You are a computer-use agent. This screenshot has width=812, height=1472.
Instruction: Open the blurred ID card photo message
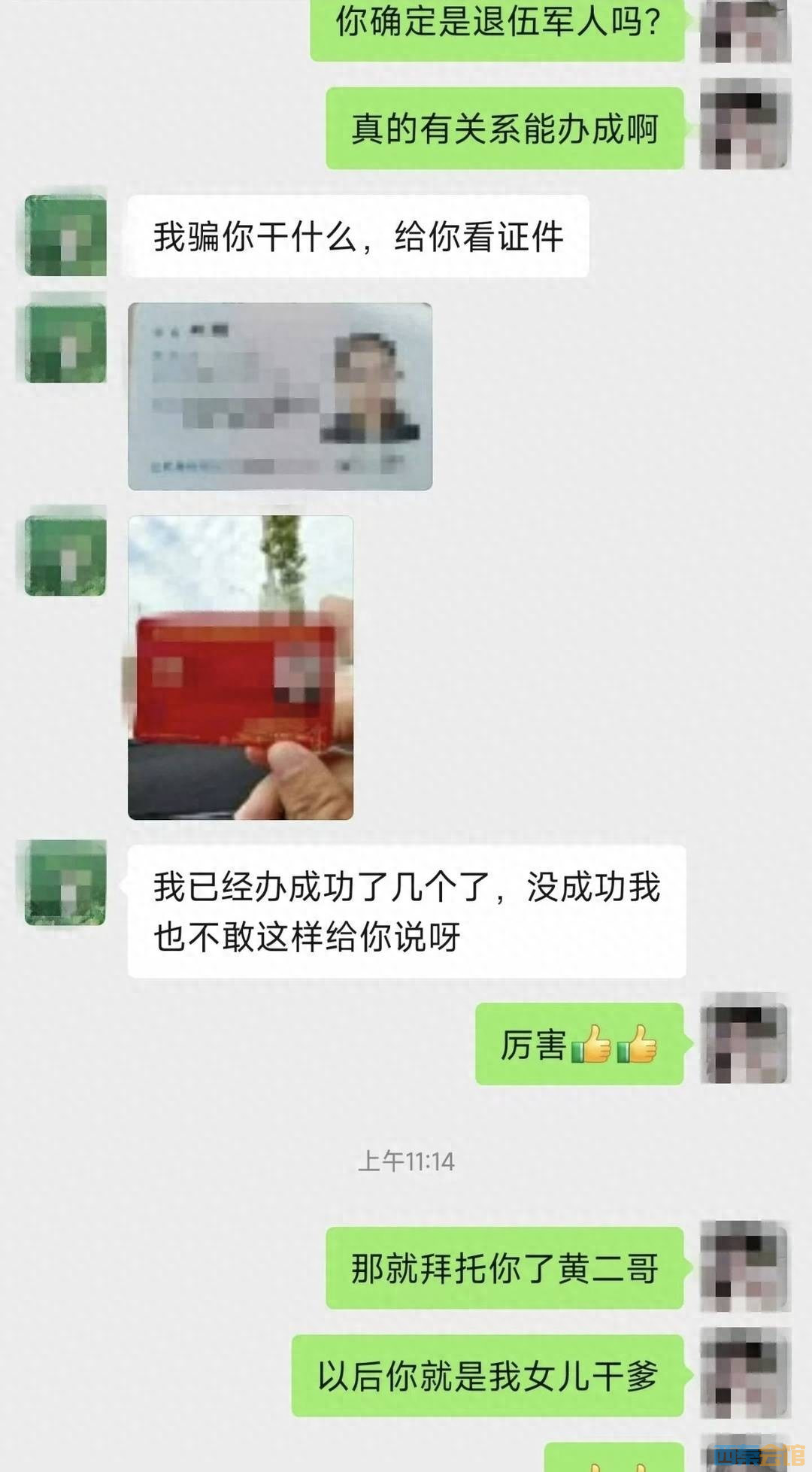pyautogui.click(x=280, y=396)
